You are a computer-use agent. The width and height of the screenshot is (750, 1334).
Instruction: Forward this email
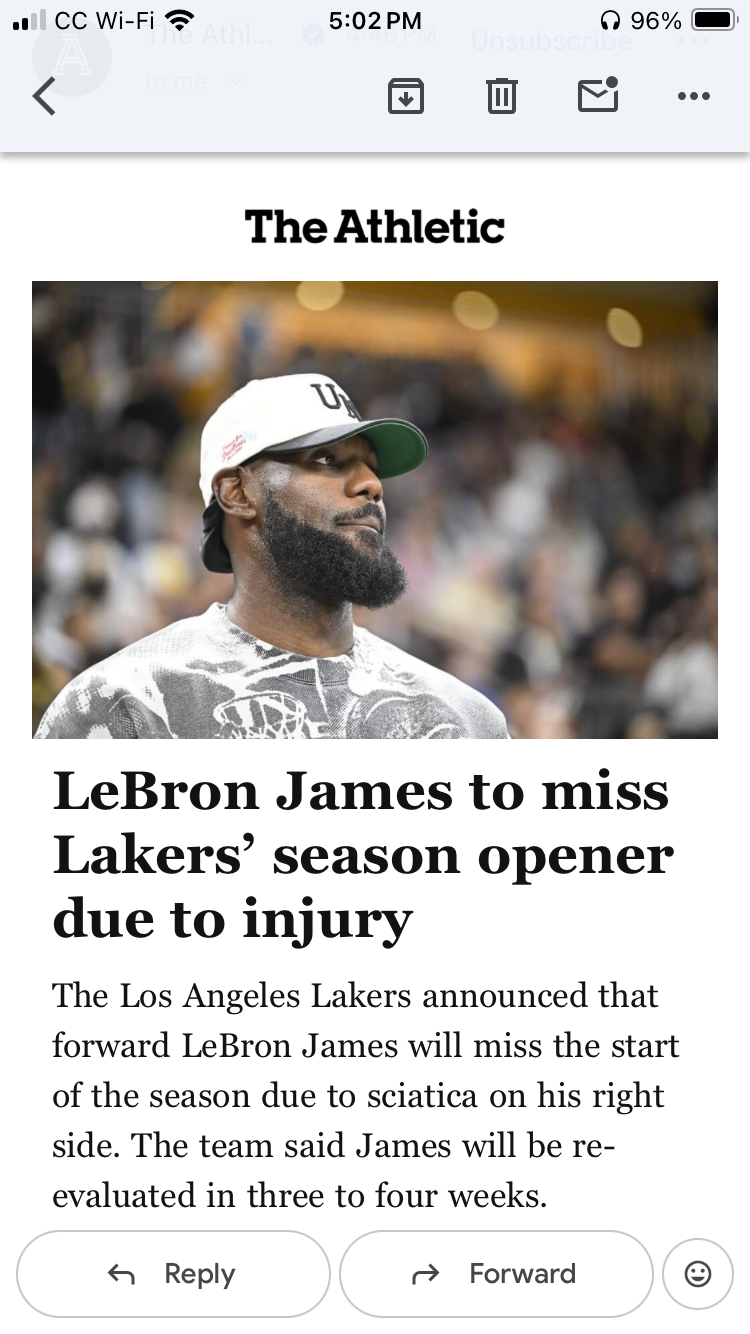[x=496, y=1273]
